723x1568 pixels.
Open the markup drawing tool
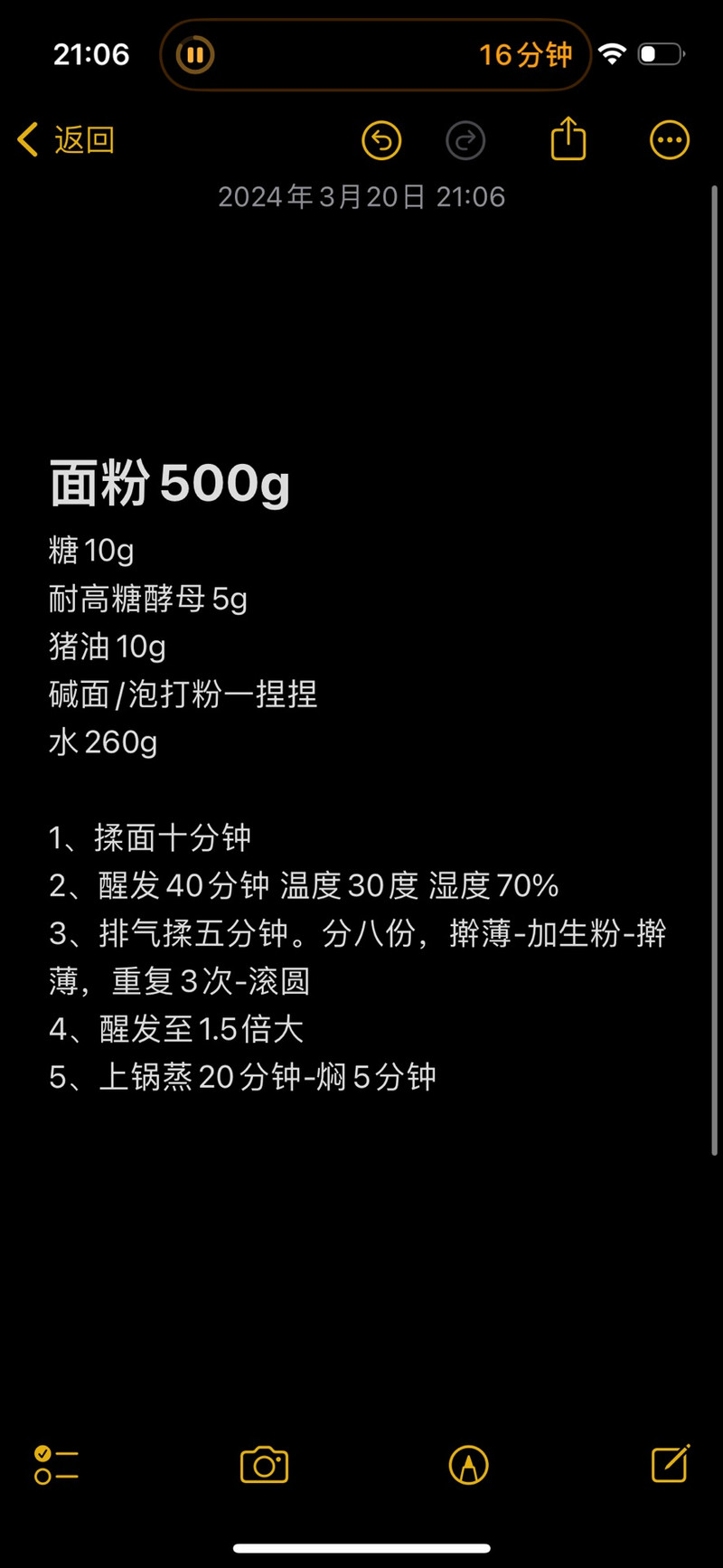coord(468,1464)
